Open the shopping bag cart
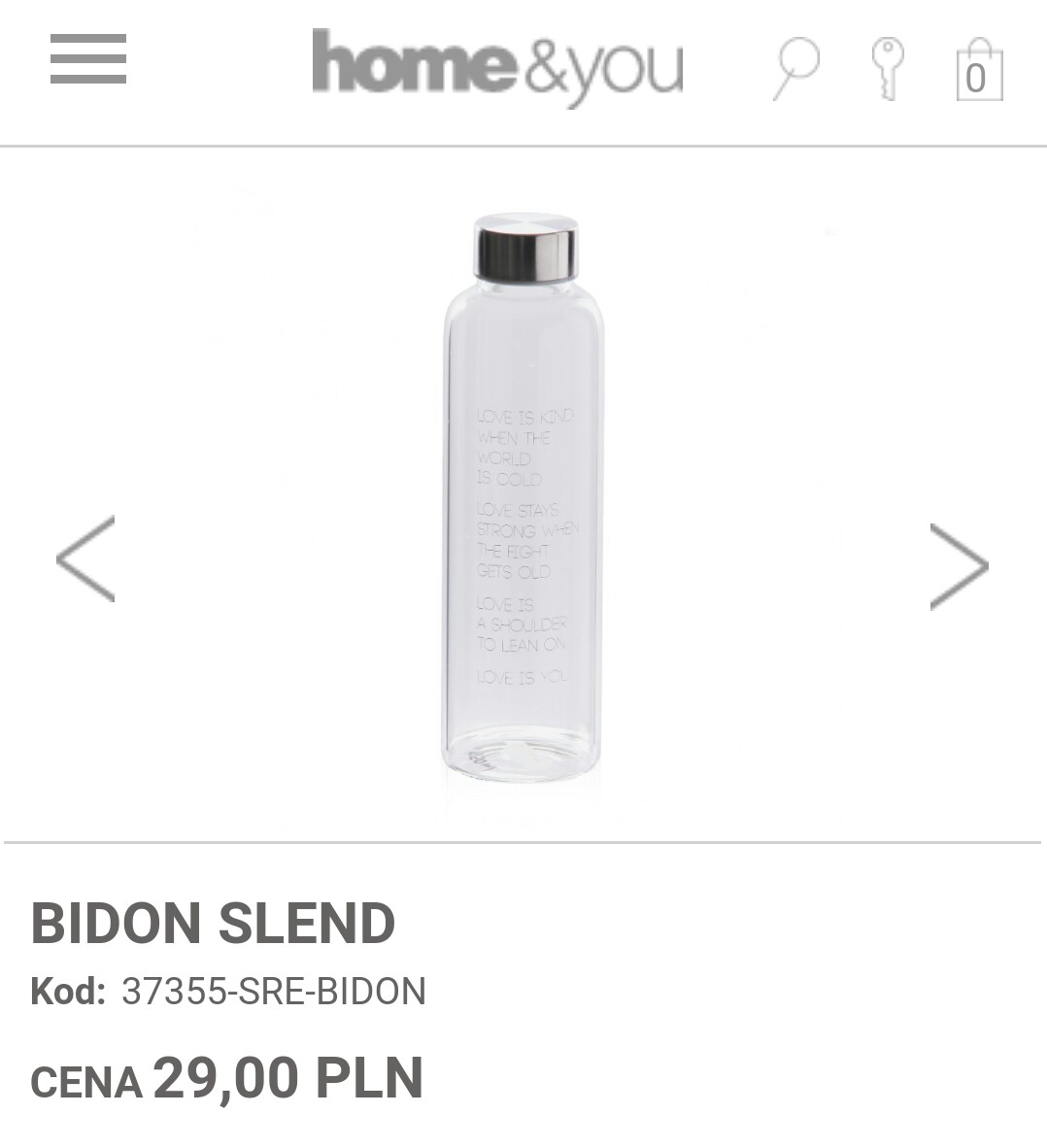The image size is (1047, 1148). (978, 71)
